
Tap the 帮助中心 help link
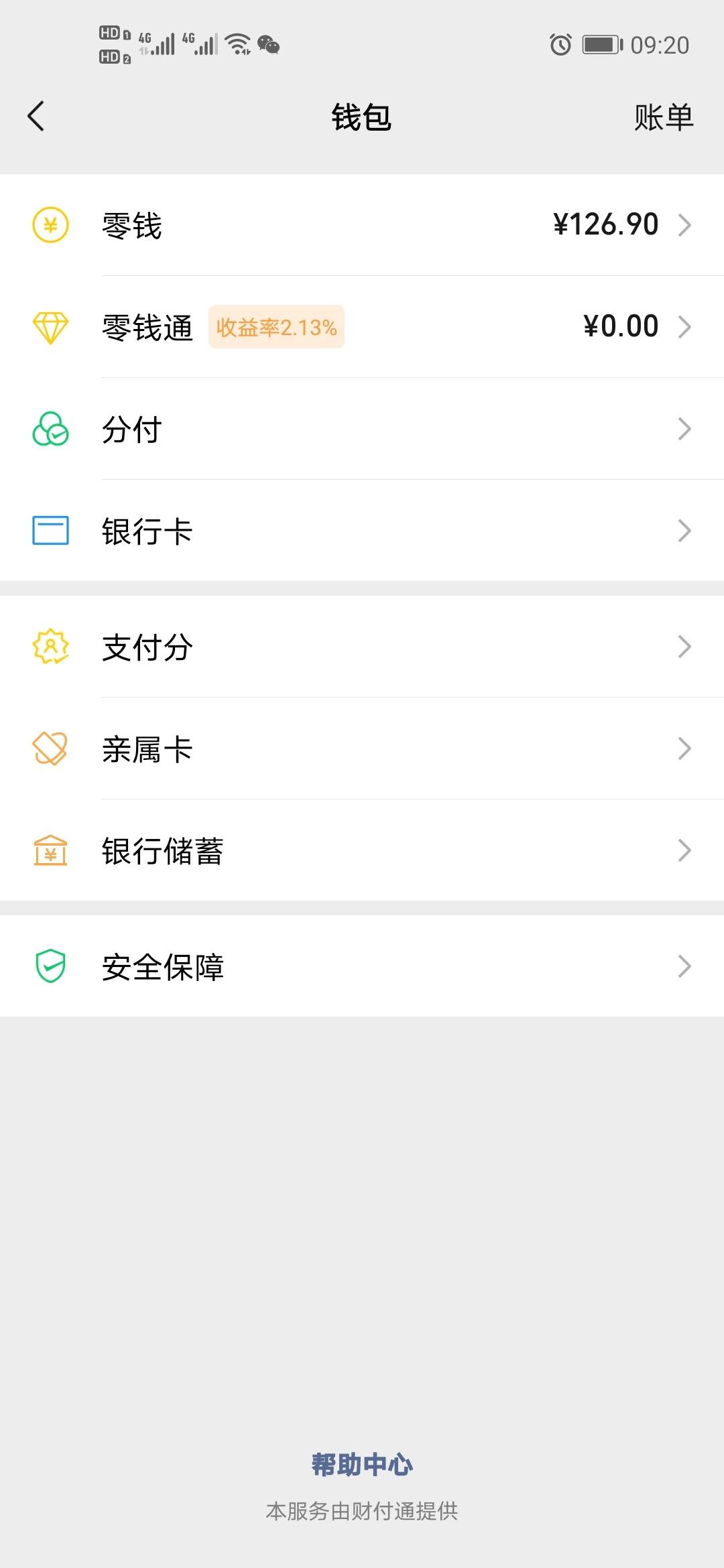(x=362, y=1464)
